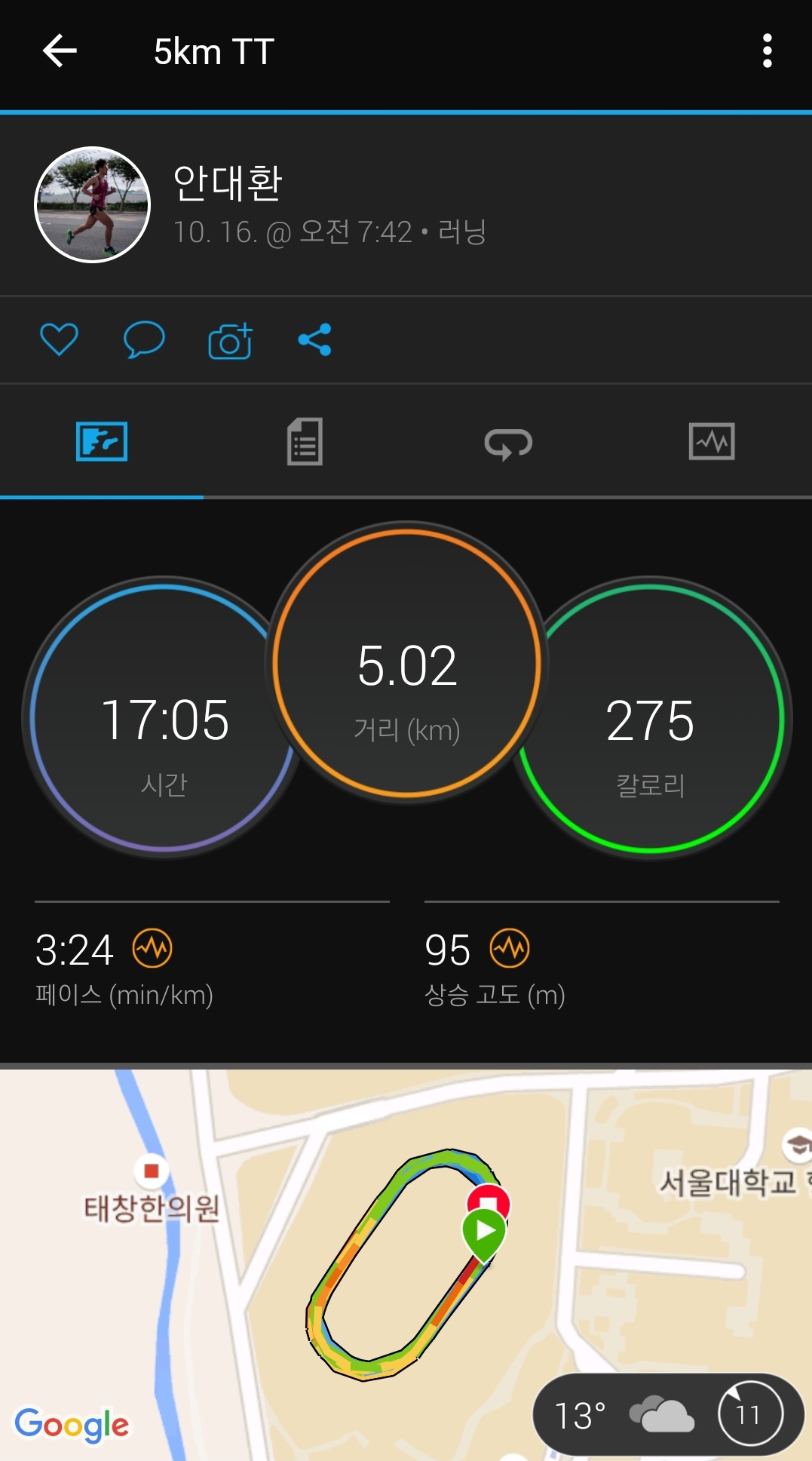Open 안대환's profile picture
Viewport: 812px width, 1461px height.
(93, 204)
